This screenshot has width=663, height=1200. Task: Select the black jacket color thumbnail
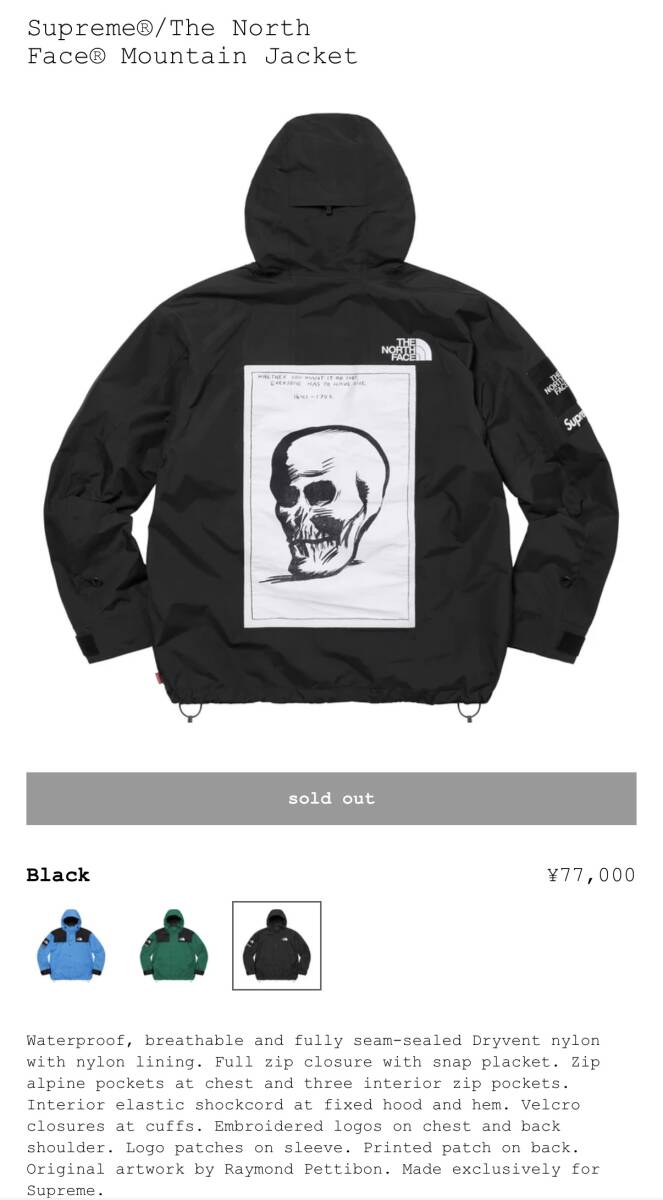(x=277, y=945)
